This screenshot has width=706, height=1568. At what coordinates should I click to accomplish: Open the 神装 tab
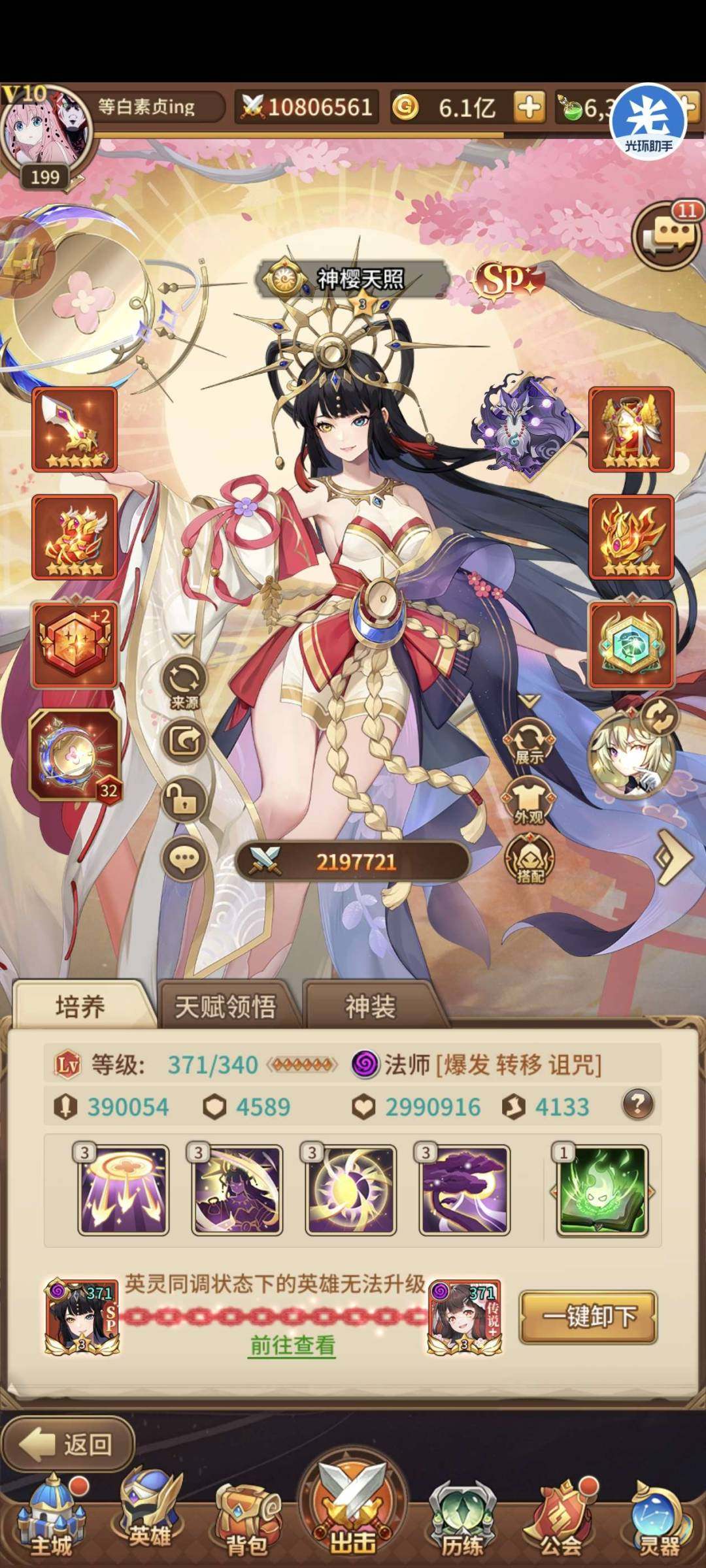tap(371, 1007)
